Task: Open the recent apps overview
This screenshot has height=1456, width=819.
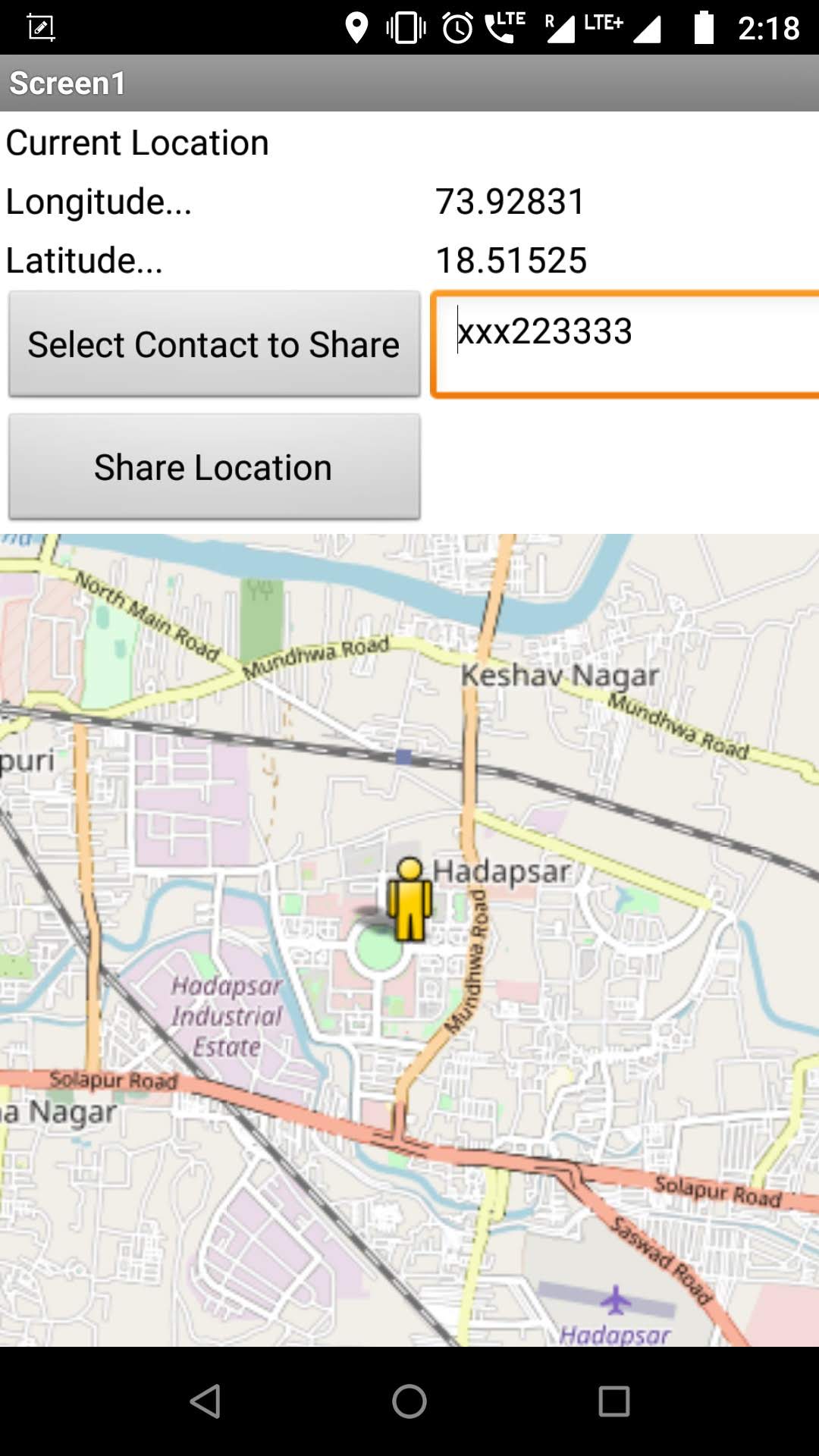Action: click(613, 1401)
